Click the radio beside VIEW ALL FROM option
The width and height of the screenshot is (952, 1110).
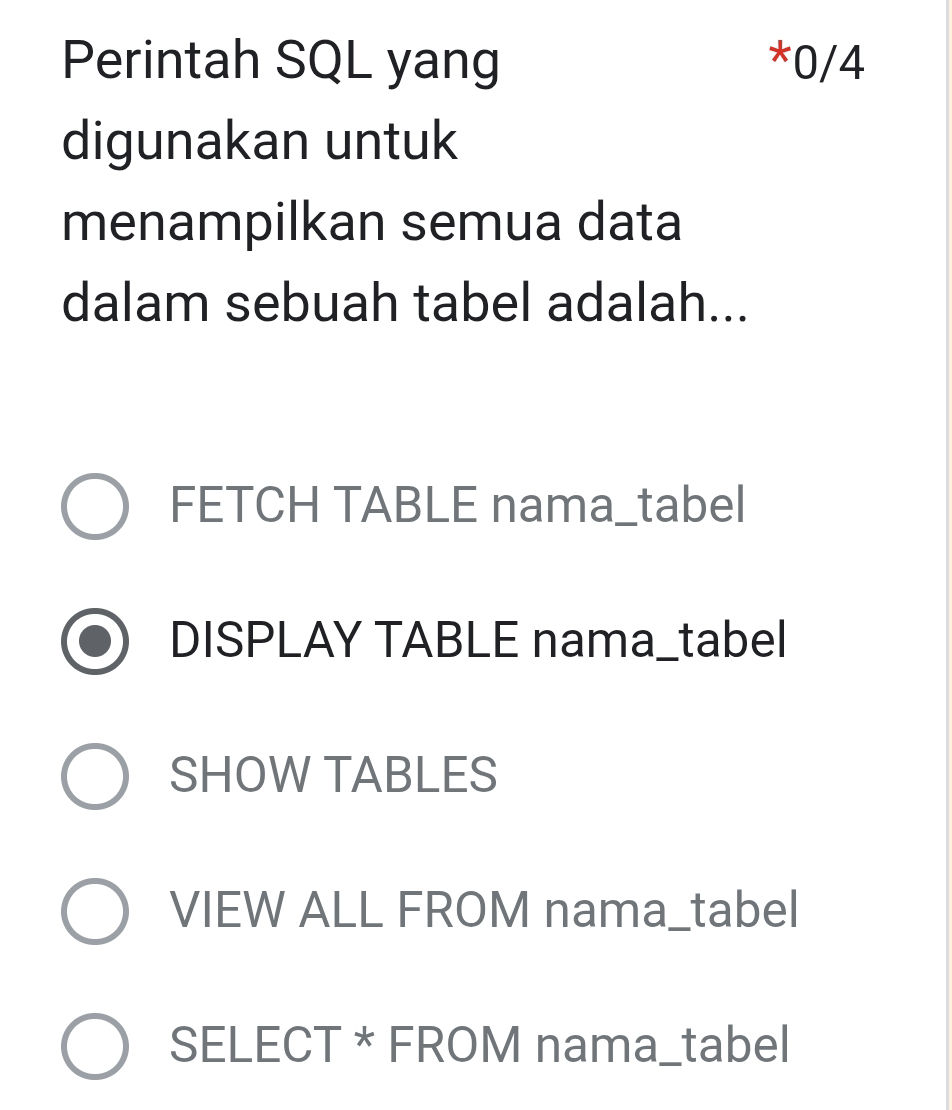tap(94, 910)
